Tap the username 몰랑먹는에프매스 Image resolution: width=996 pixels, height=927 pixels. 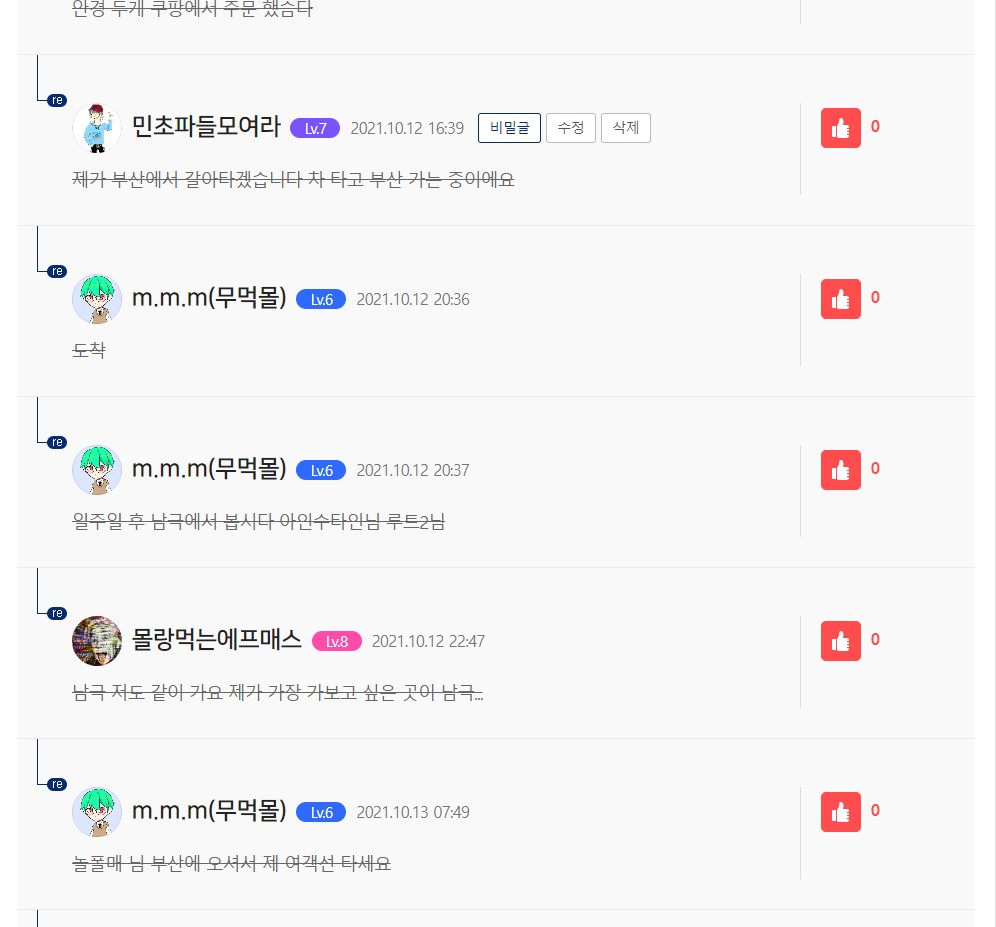click(217, 641)
